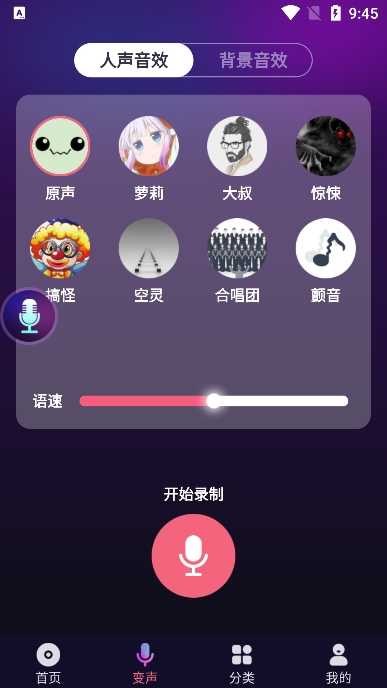
Task: Open the 我的 profile tab
Action: coord(338,663)
